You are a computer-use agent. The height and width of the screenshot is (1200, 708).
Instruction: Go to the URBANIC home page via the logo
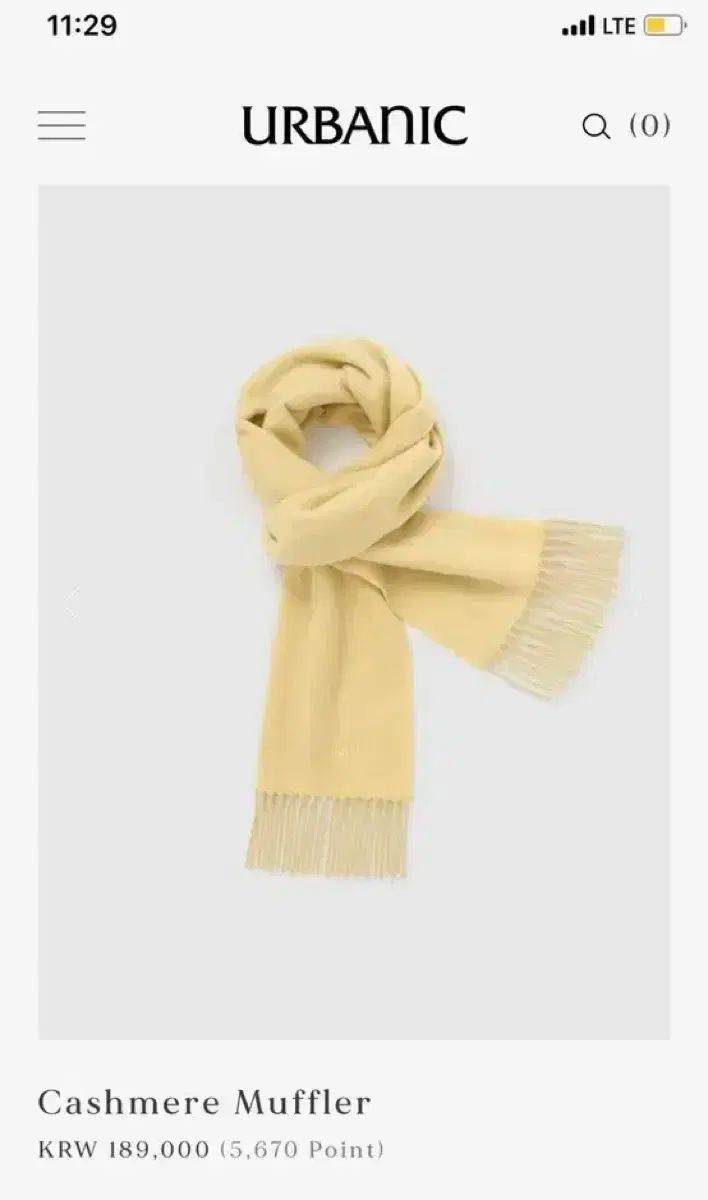tap(354, 126)
